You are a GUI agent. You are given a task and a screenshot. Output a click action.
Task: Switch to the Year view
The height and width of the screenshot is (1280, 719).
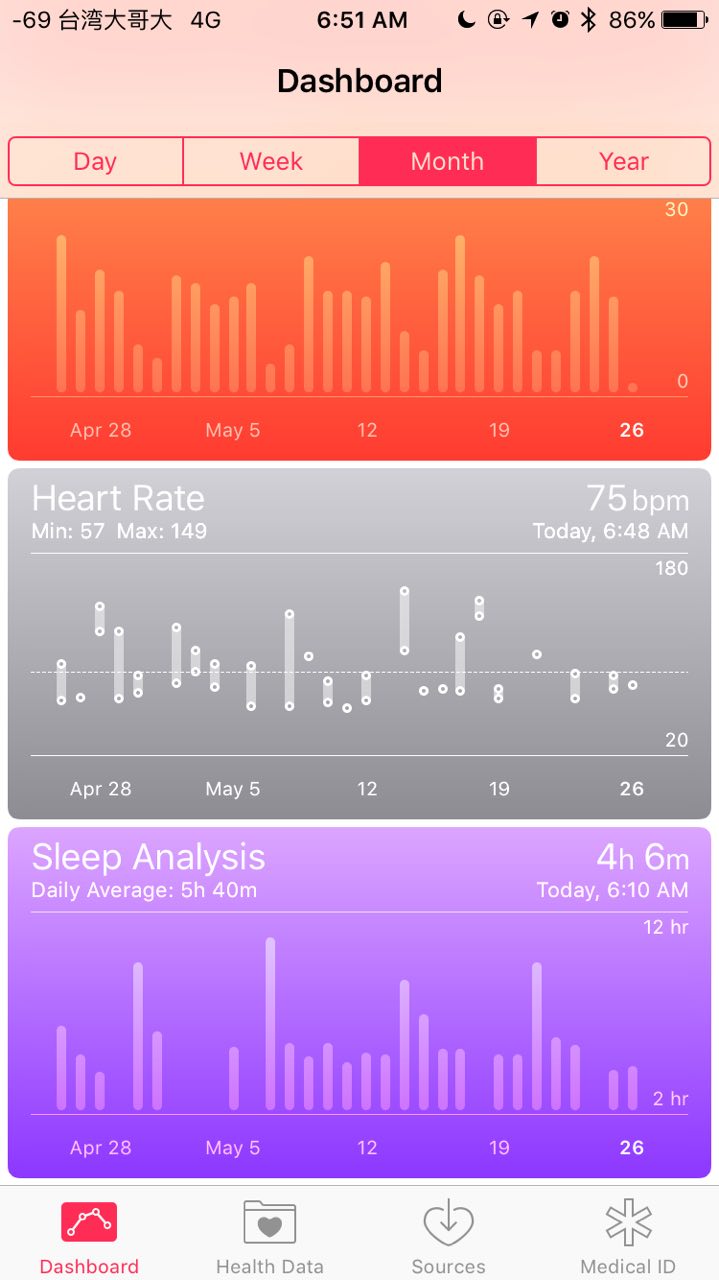[623, 162]
